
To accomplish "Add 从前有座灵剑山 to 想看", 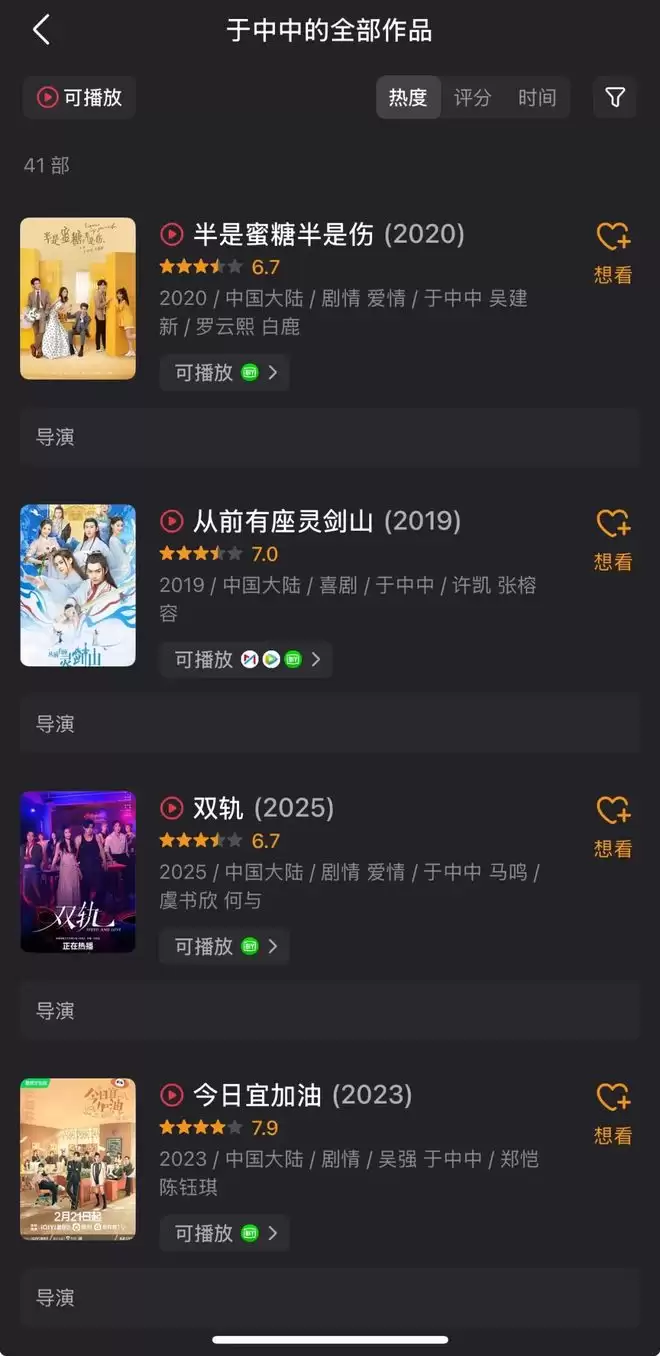I will pyautogui.click(x=613, y=539).
